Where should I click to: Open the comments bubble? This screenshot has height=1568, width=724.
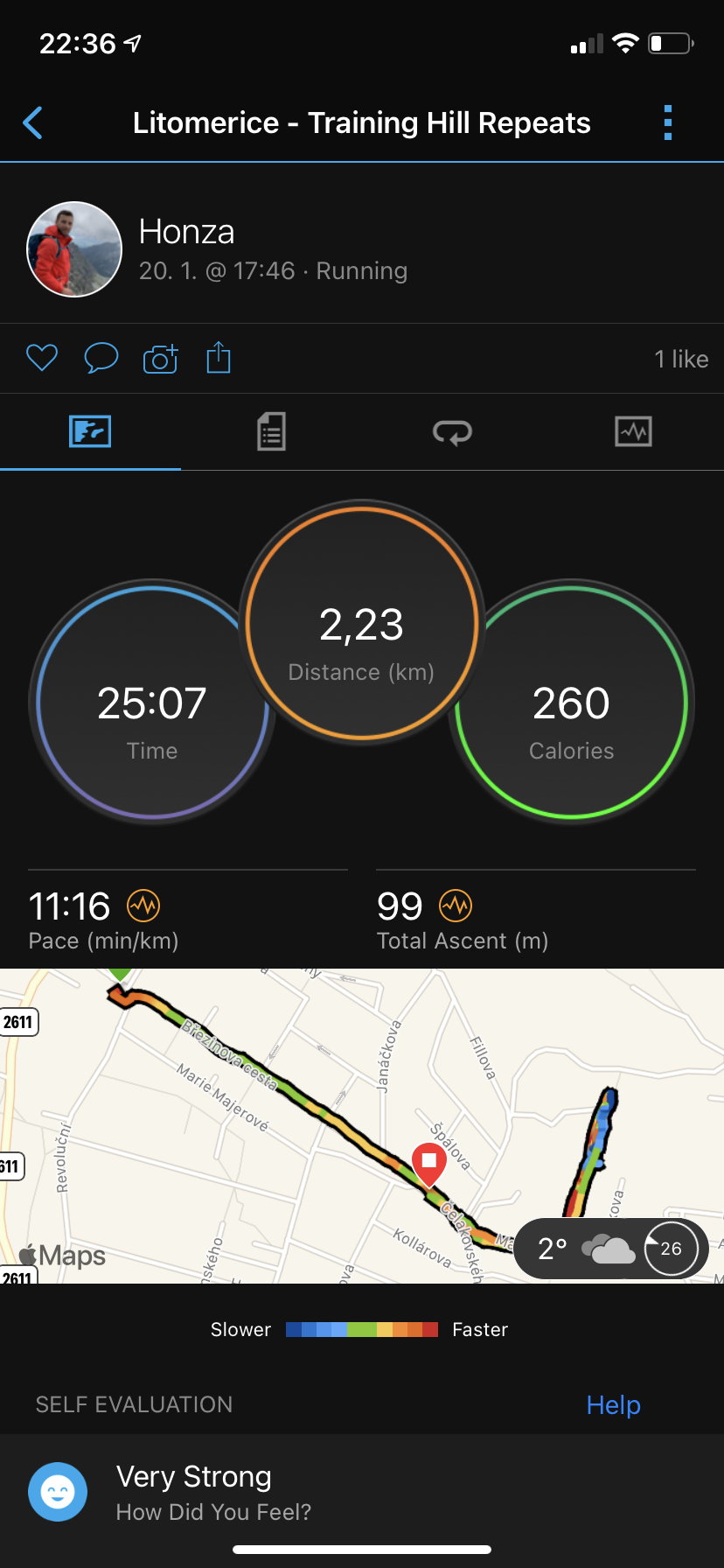(101, 358)
